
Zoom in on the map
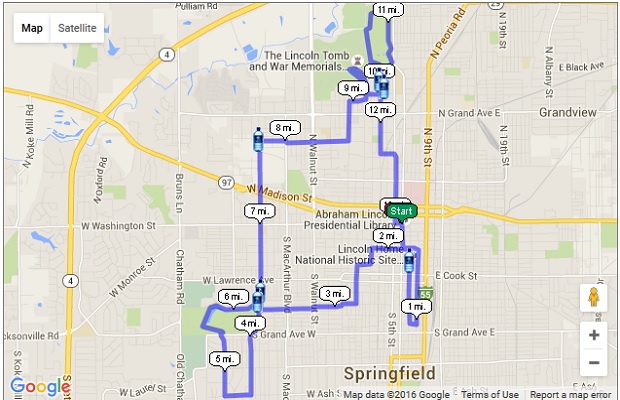pyautogui.click(x=594, y=336)
